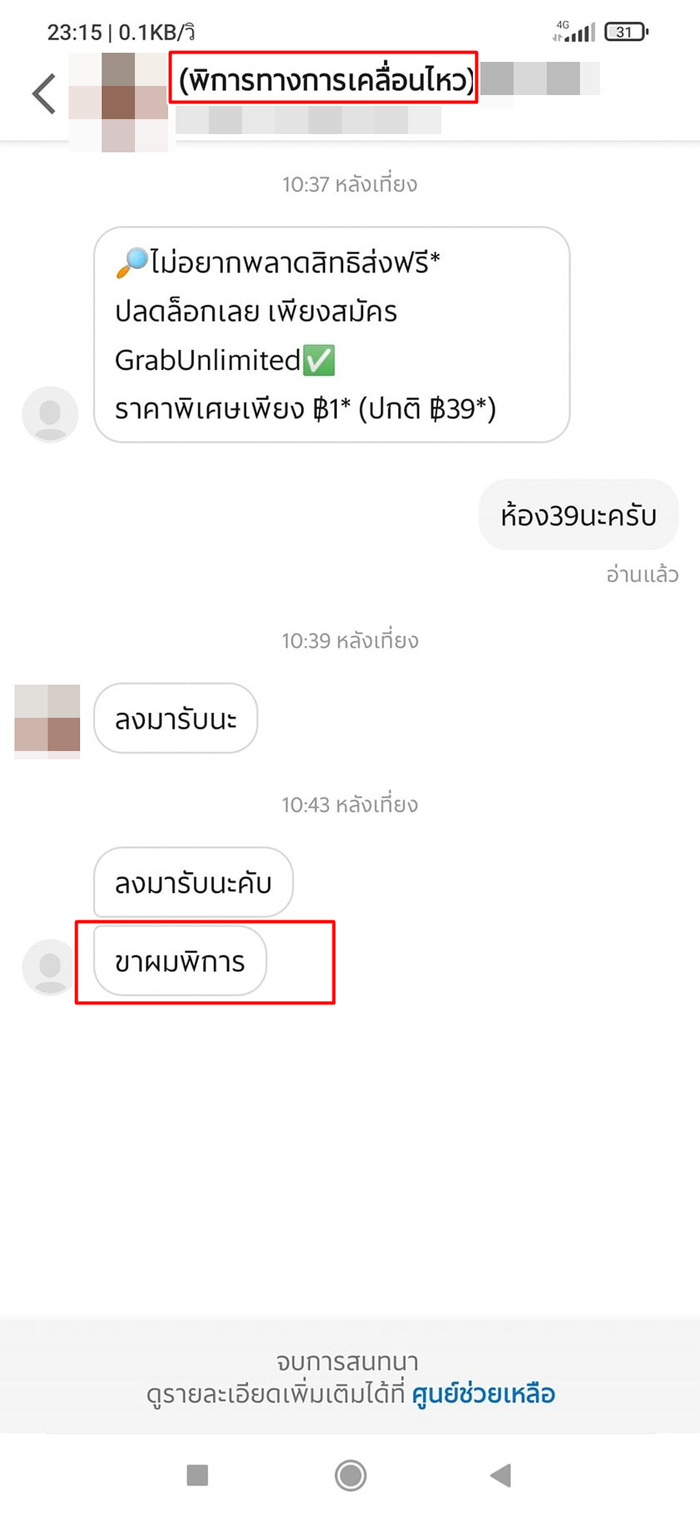This screenshot has height=1517, width=700.
Task: Tap the system back triangle button
Action: [x=501, y=1474]
